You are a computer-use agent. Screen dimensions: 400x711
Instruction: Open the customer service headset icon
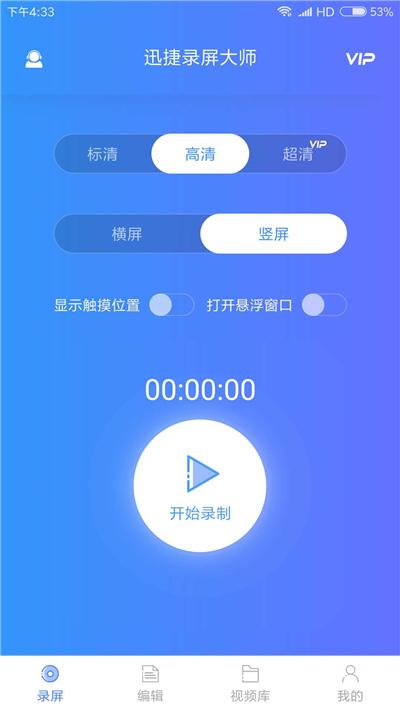point(34,59)
